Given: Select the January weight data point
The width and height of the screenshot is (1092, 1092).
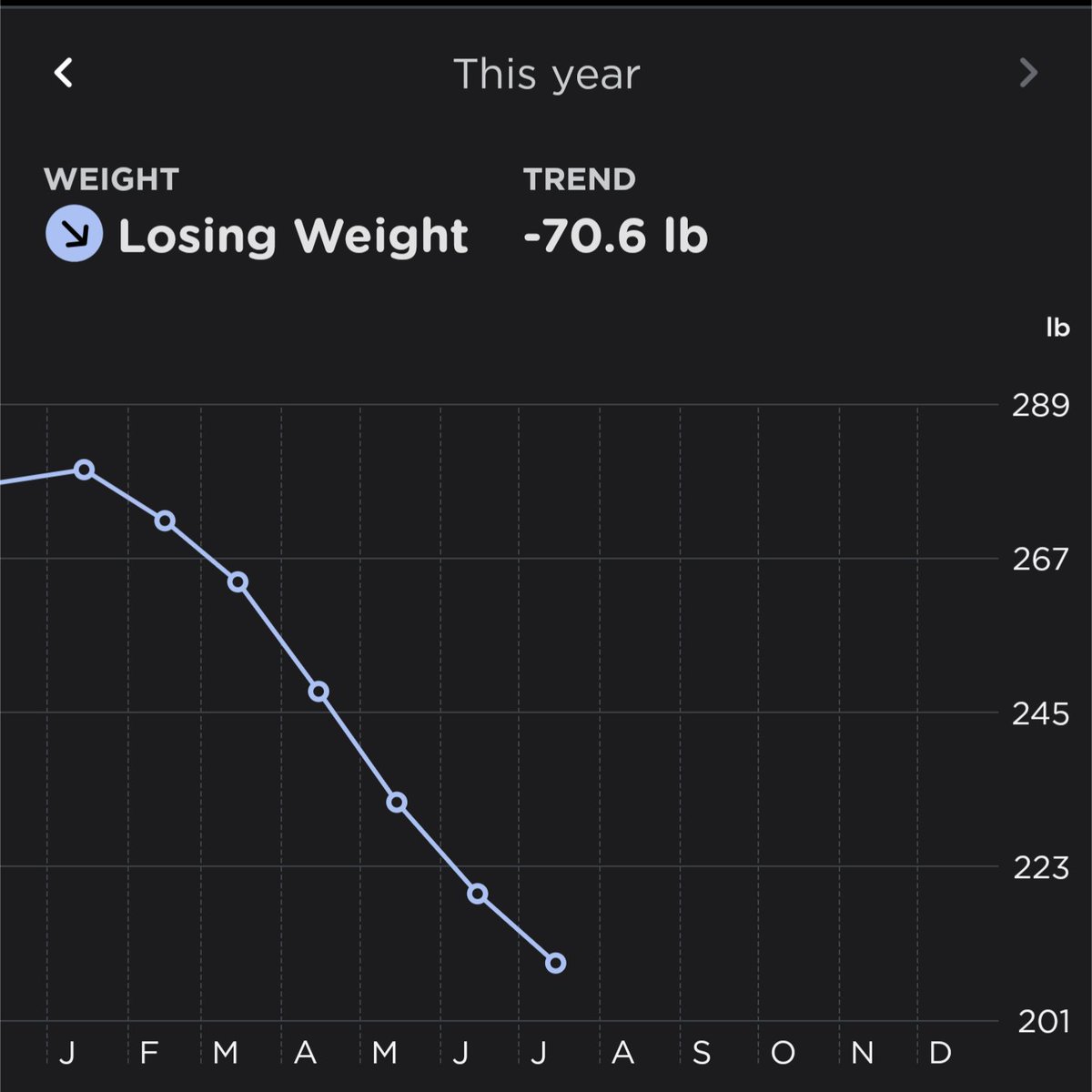Looking at the screenshot, I should 84,470.
